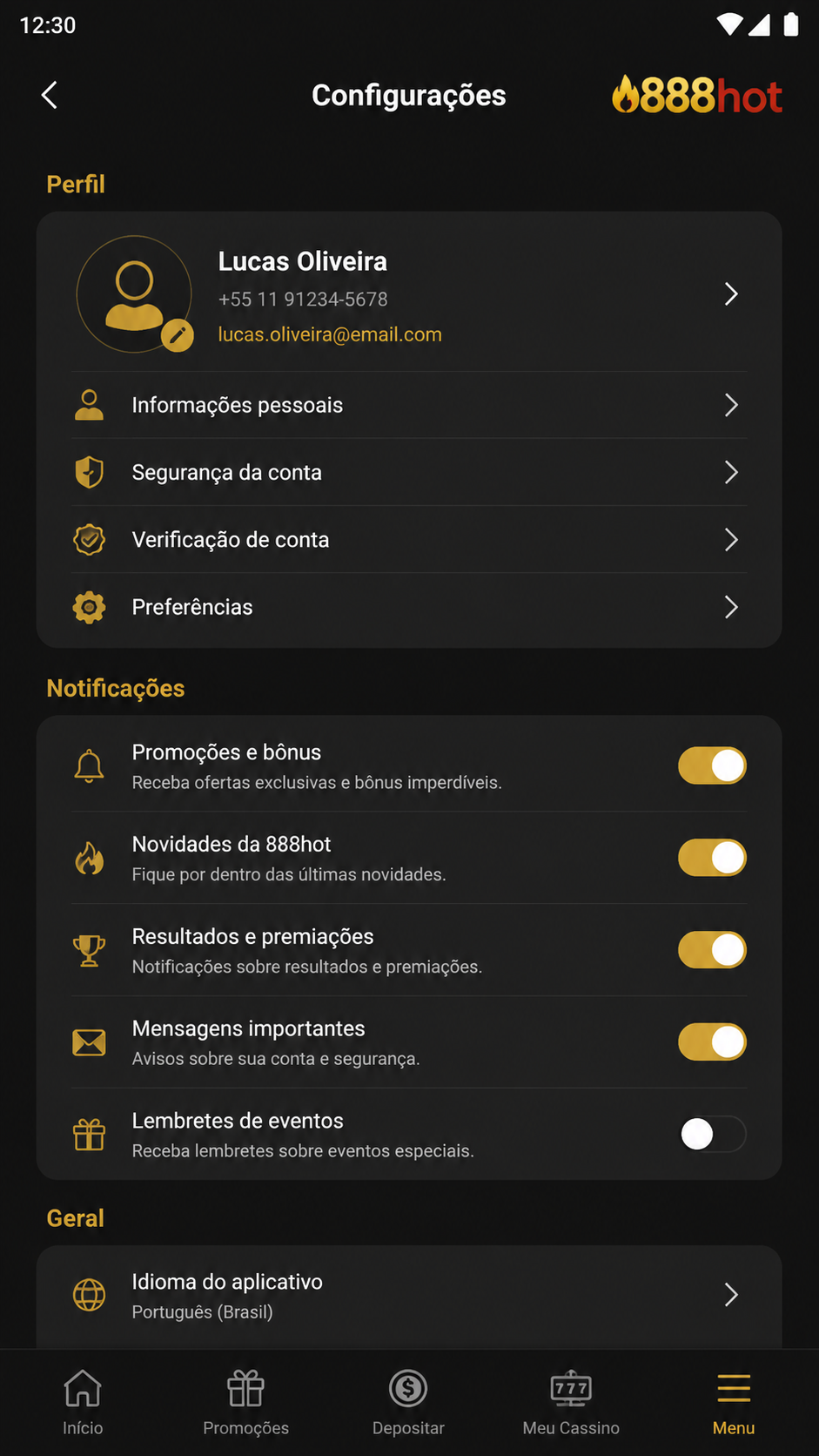819x1456 pixels.
Task: Open Lucas Oliveira's profile card
Action: tap(409, 294)
